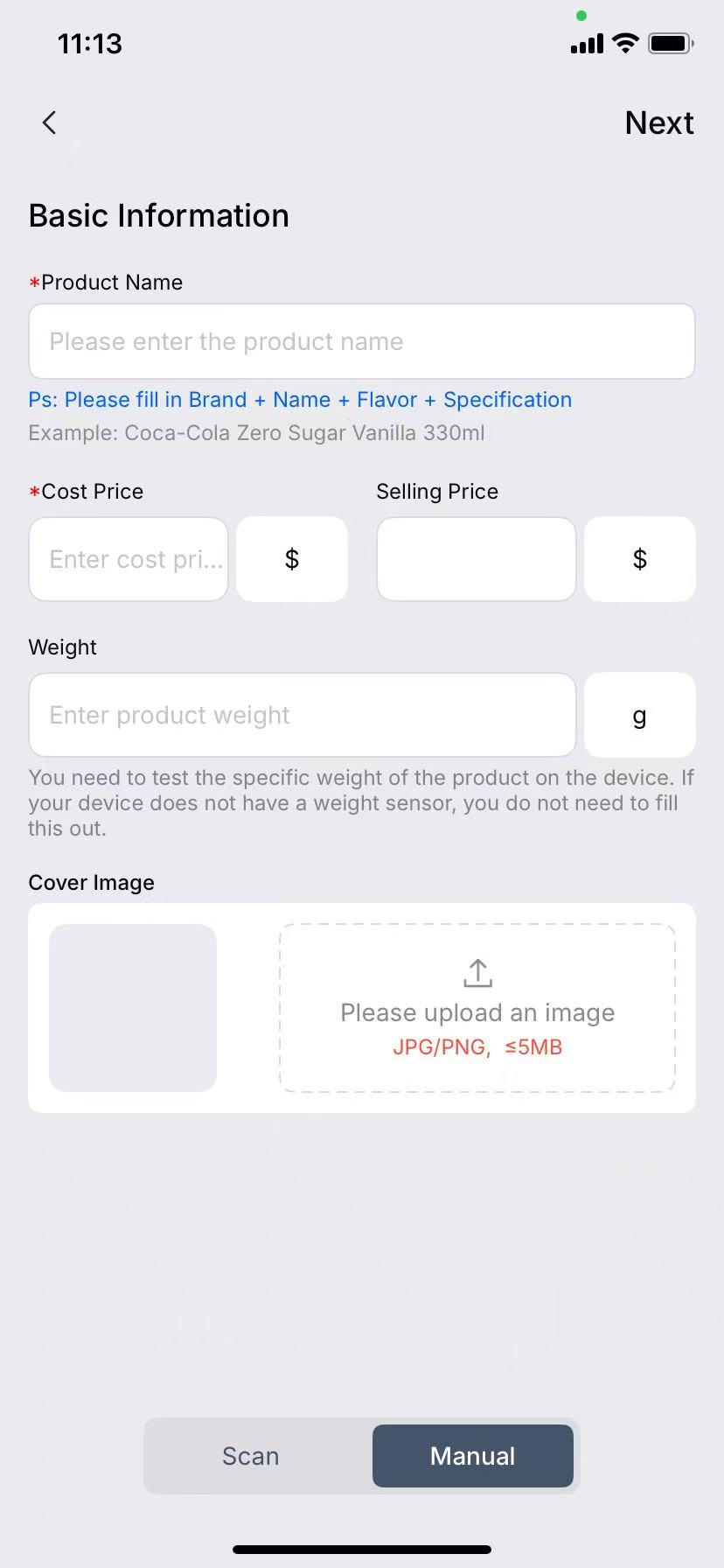Change the weight unit from g
This screenshot has height=1568, width=724.
point(639,715)
